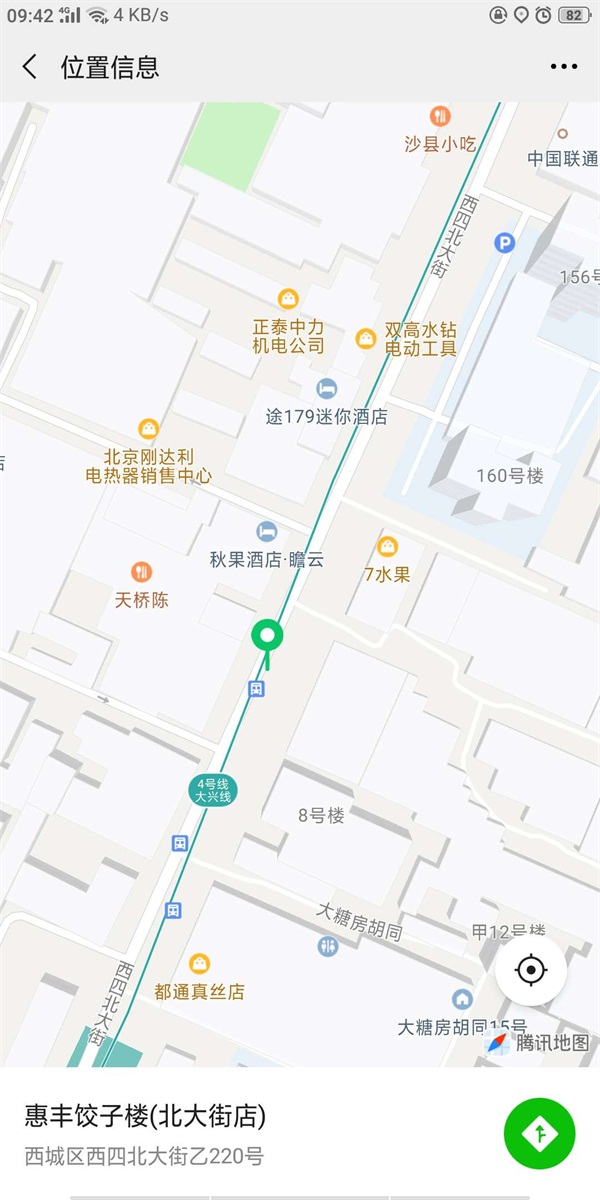Start navigation with the green direction button
This screenshot has height=1200, width=600.
click(540, 1133)
